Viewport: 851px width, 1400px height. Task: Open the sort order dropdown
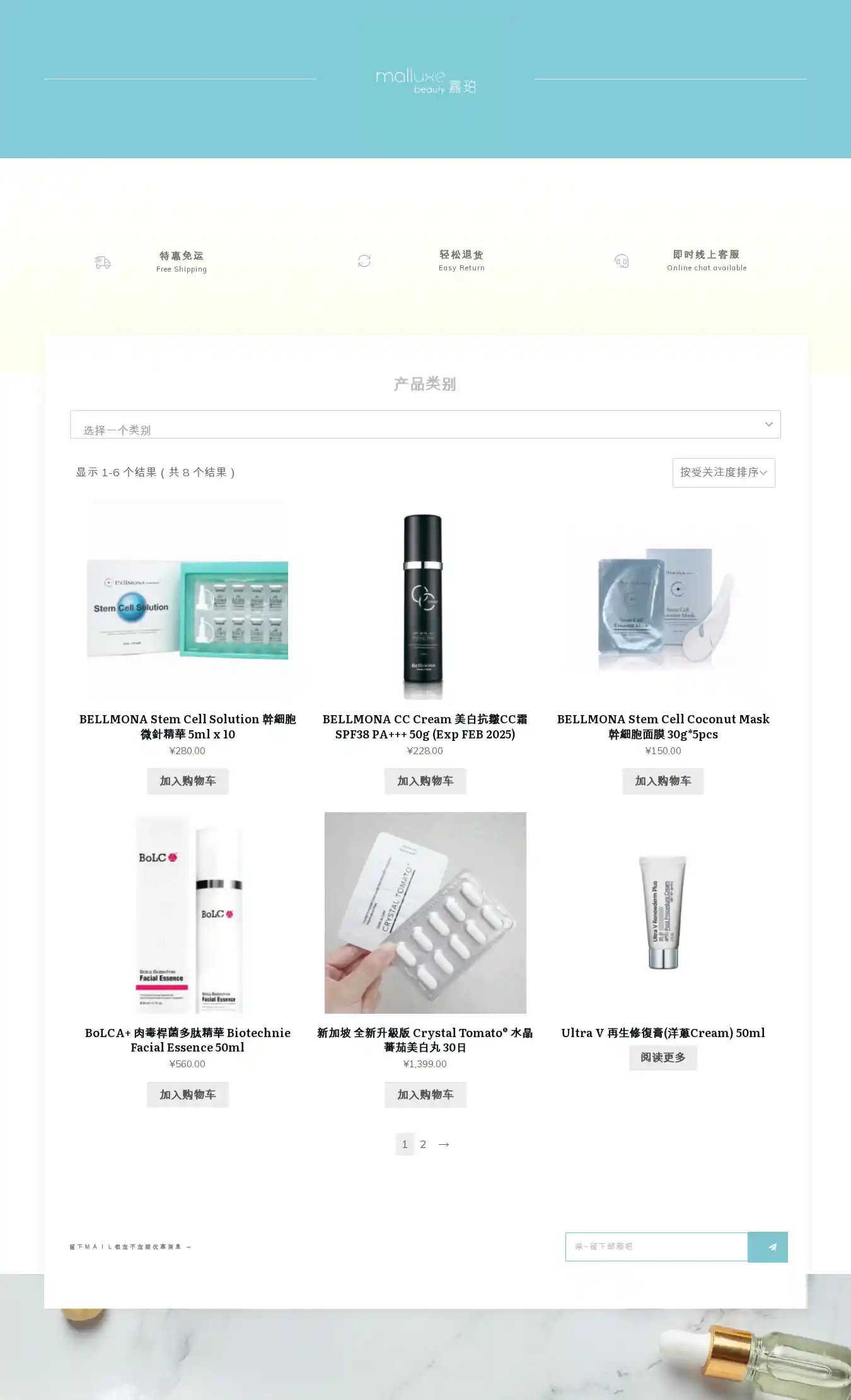[723, 473]
